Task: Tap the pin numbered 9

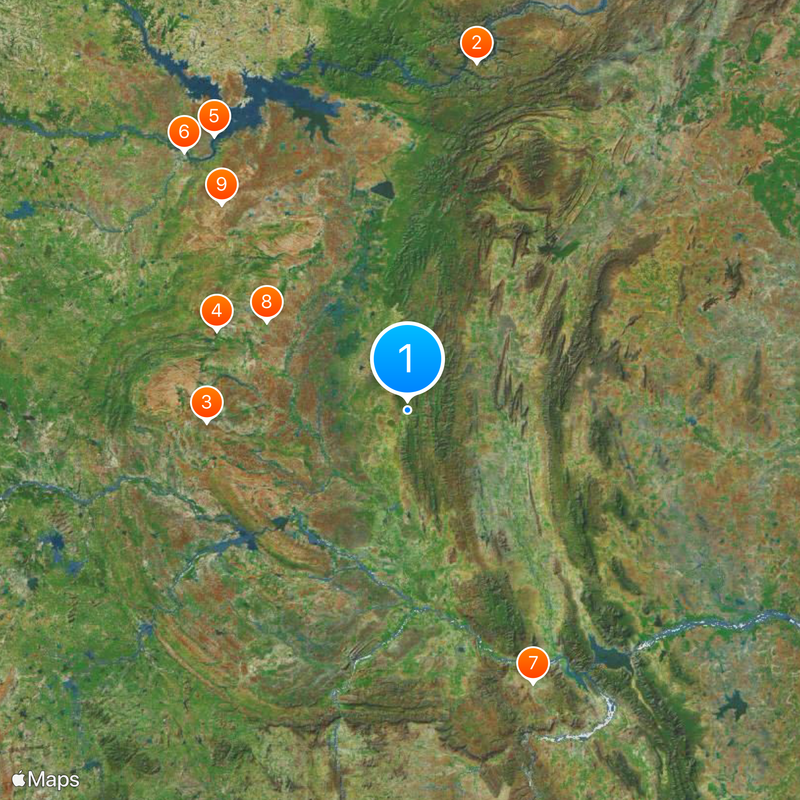Action: click(x=222, y=184)
